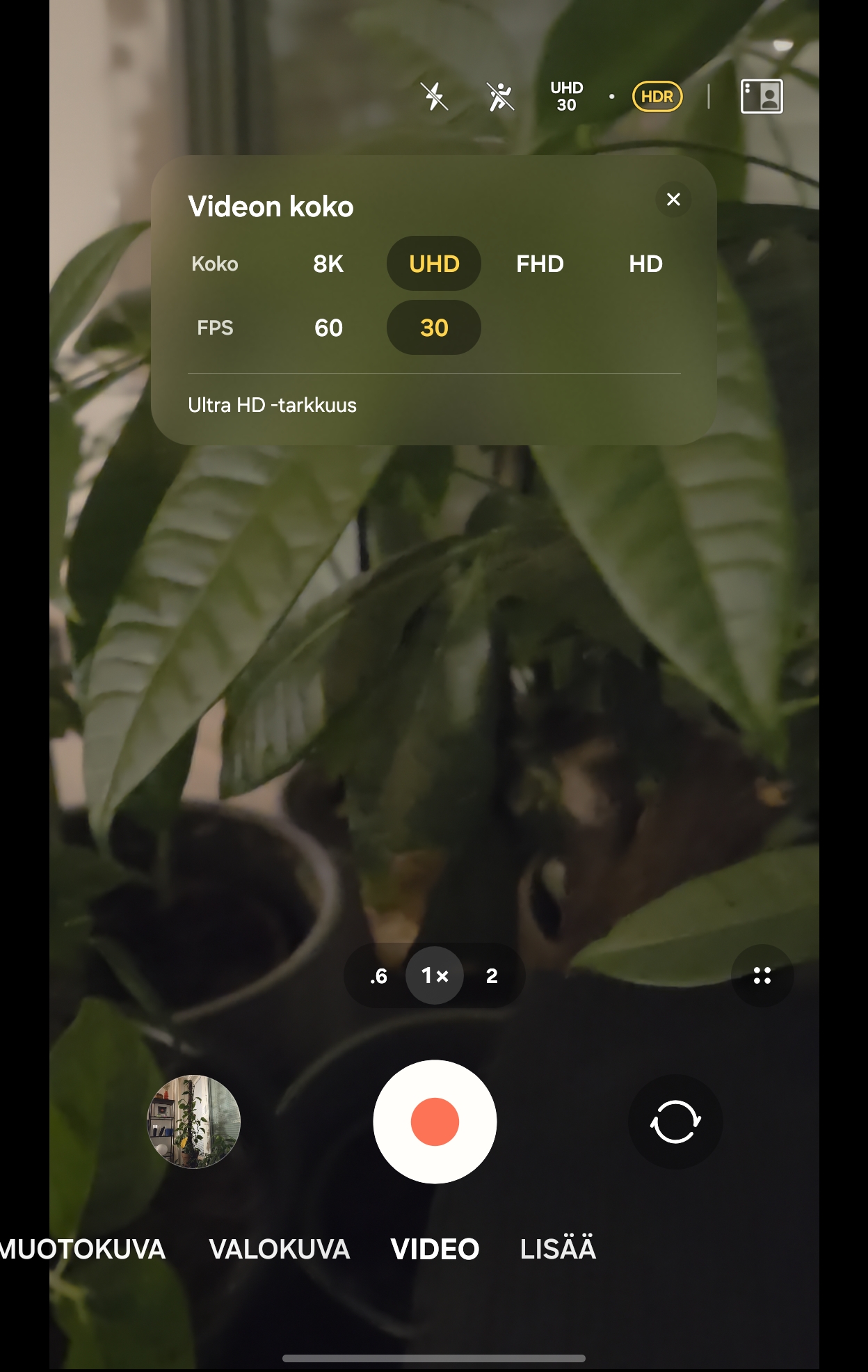Select HD video size
This screenshot has width=868, height=1372.
645,264
